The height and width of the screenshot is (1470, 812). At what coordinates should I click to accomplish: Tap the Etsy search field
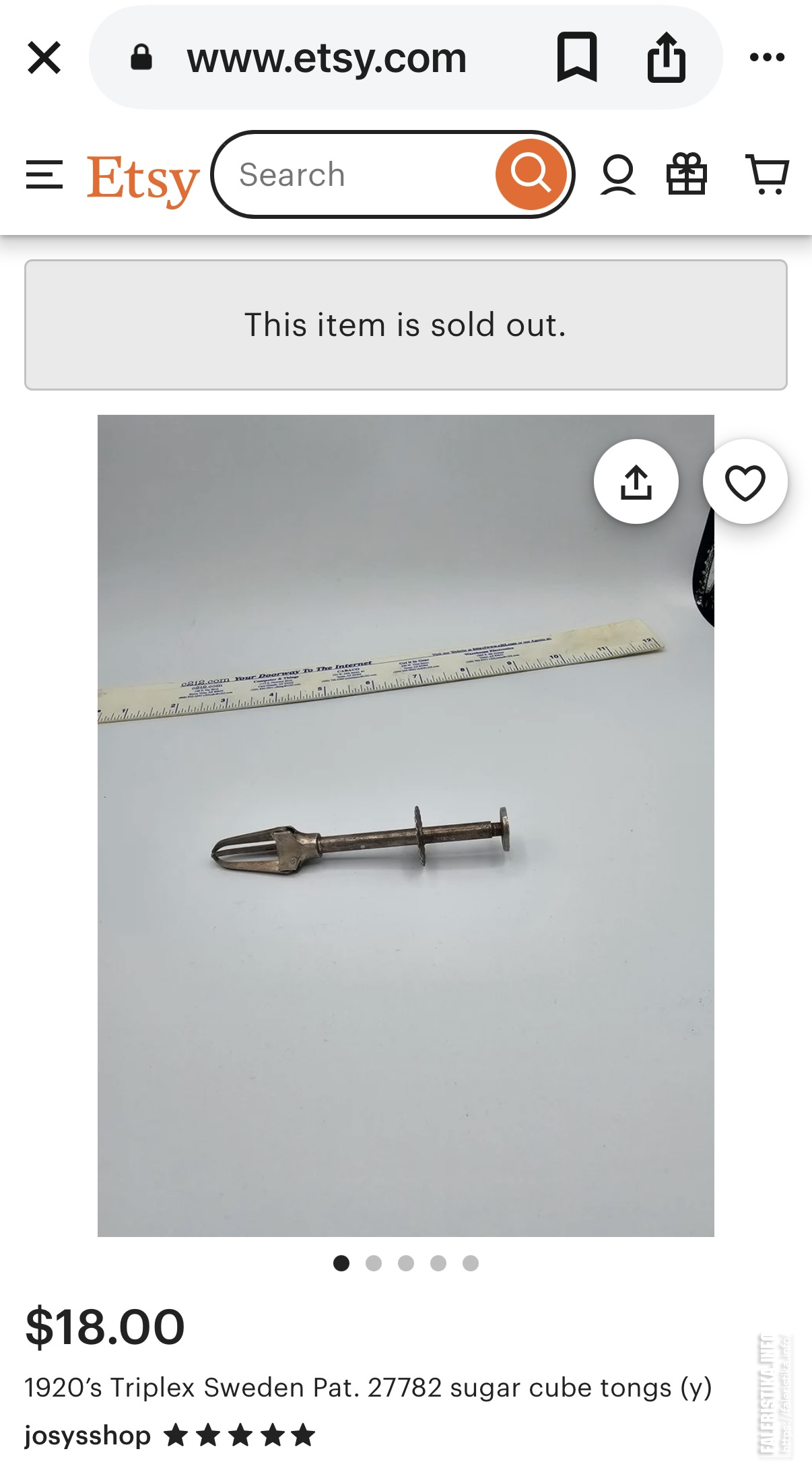coord(357,175)
